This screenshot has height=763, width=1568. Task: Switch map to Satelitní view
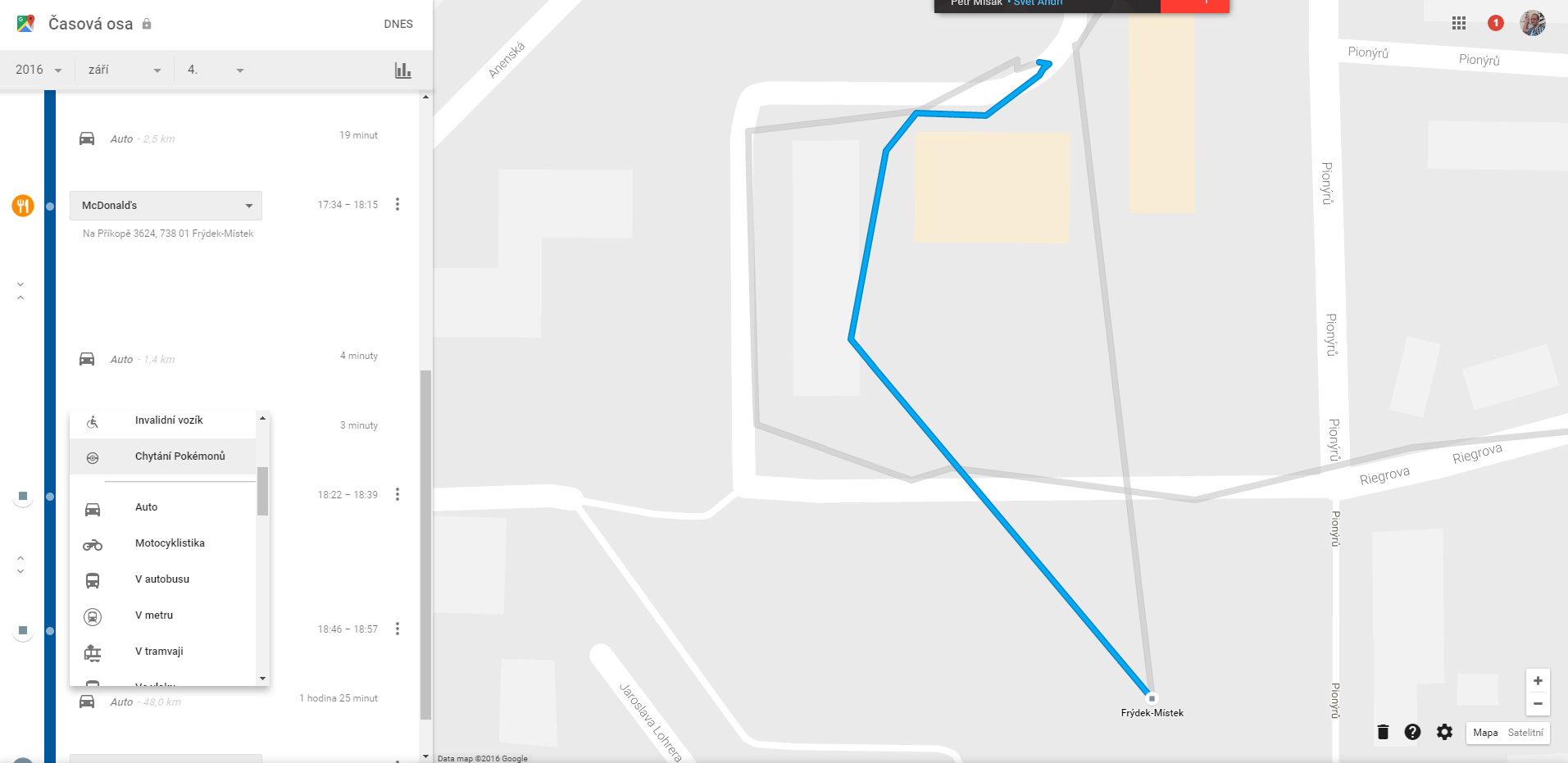(1525, 733)
